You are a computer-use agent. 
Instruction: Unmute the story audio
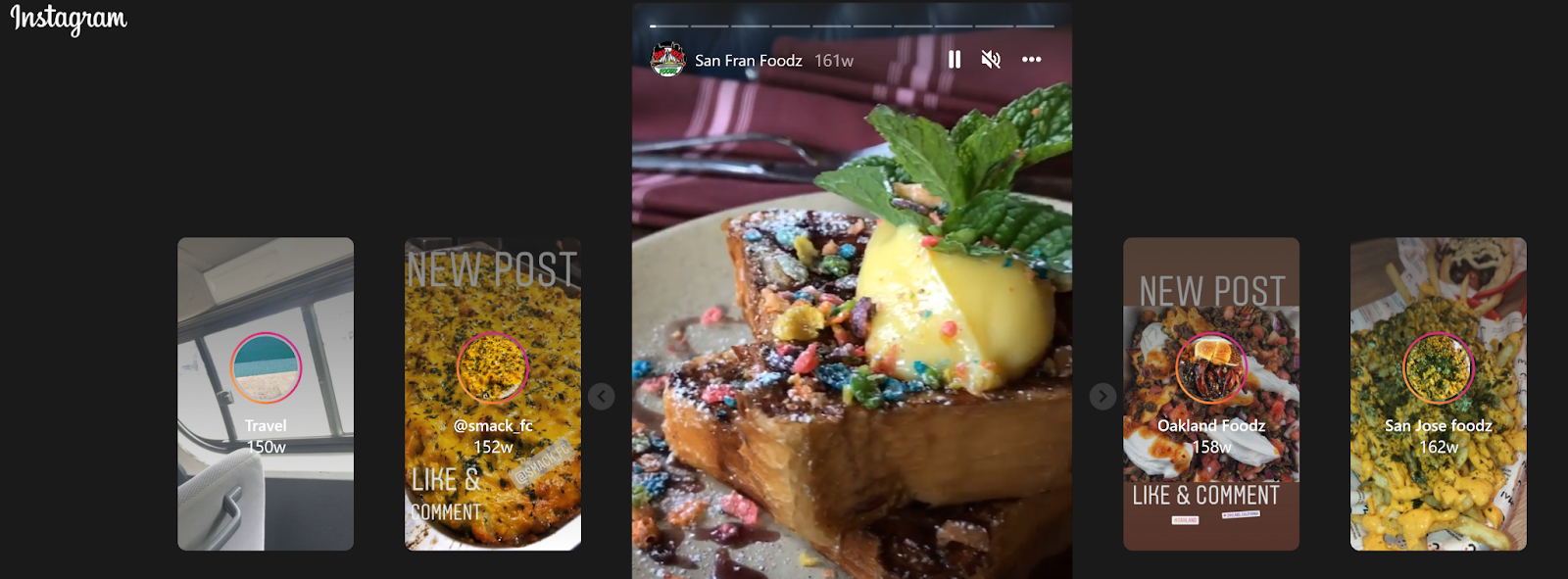tap(991, 60)
